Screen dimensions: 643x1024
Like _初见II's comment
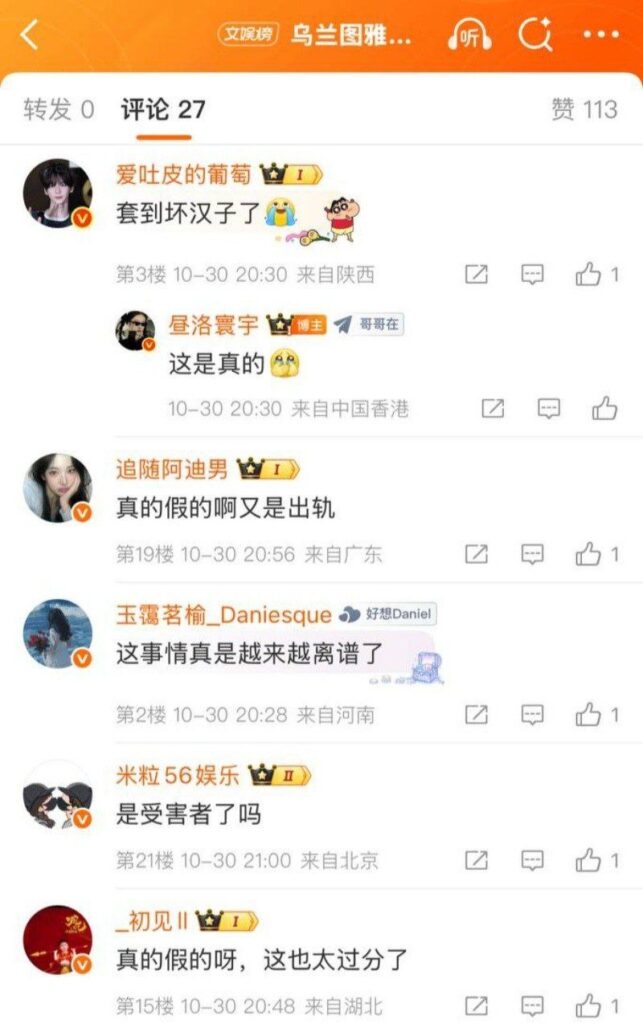coord(589,1006)
